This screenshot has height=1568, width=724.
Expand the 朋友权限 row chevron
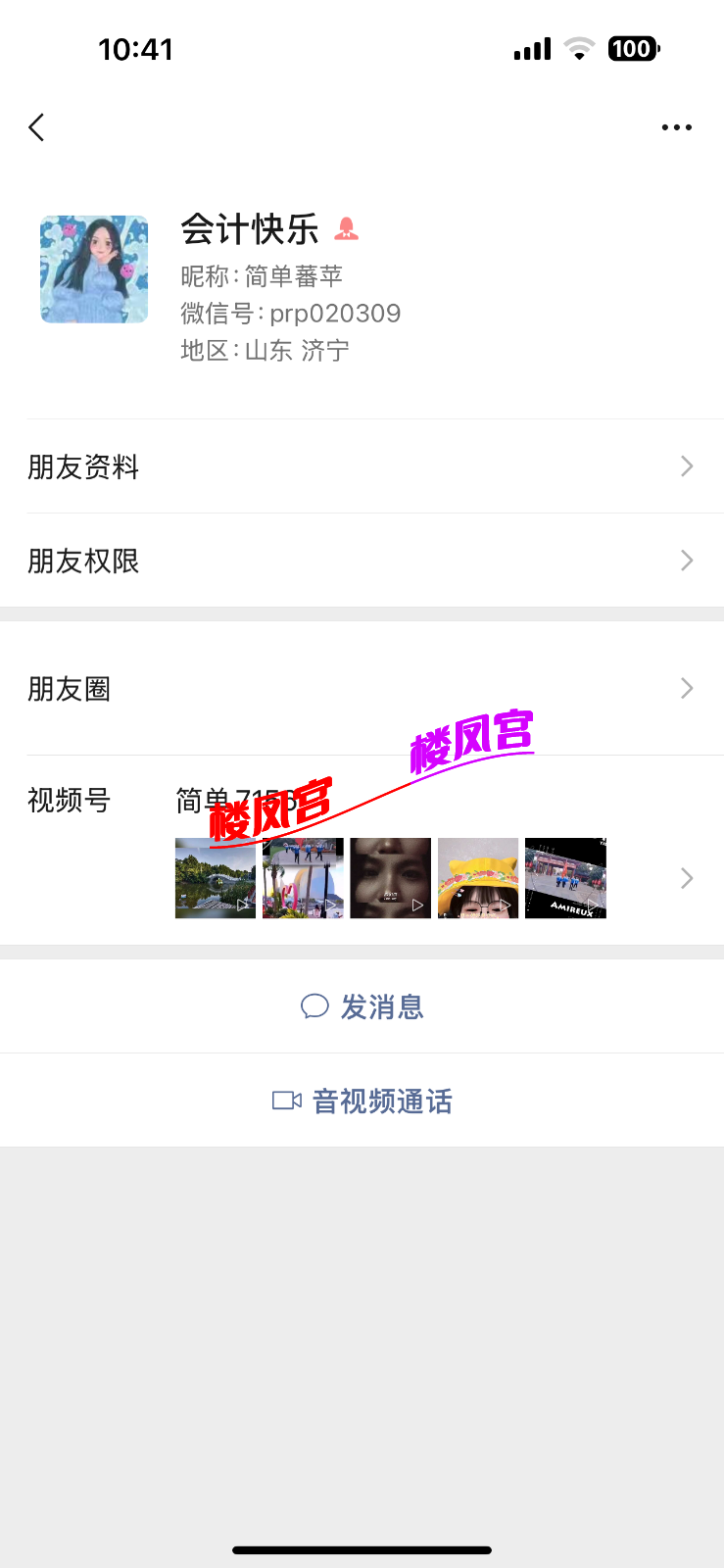pos(686,561)
